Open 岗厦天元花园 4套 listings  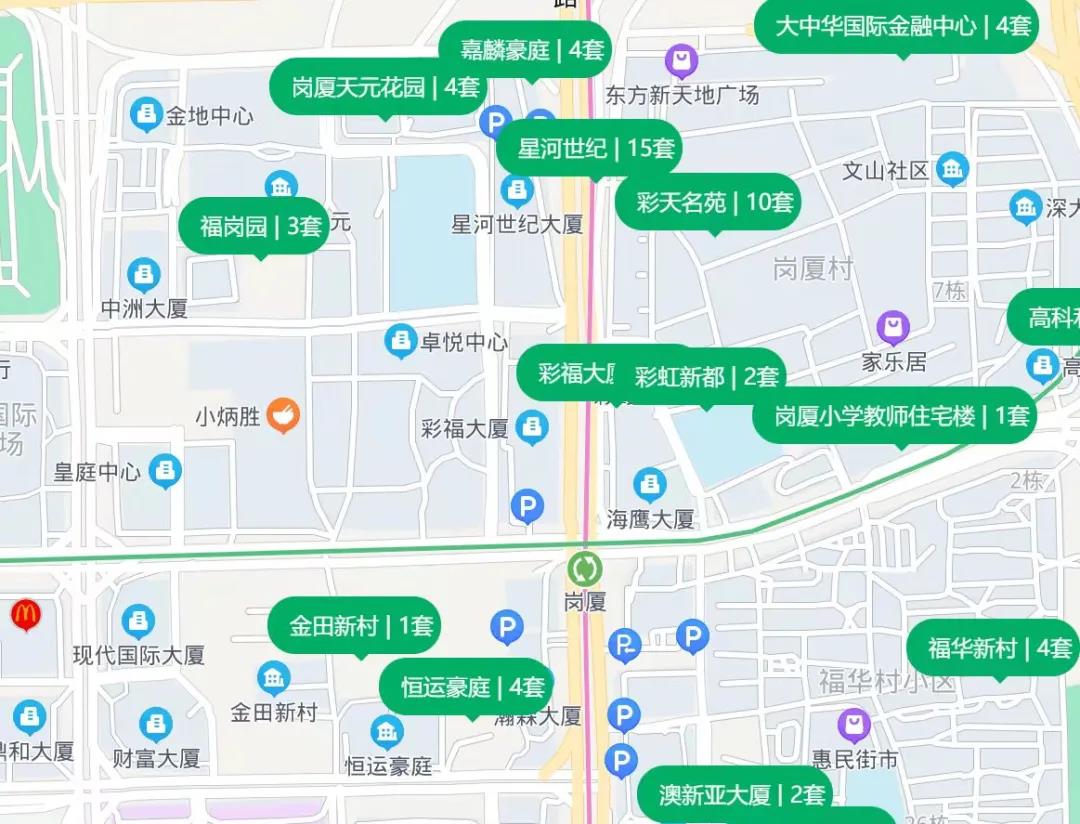point(386,88)
